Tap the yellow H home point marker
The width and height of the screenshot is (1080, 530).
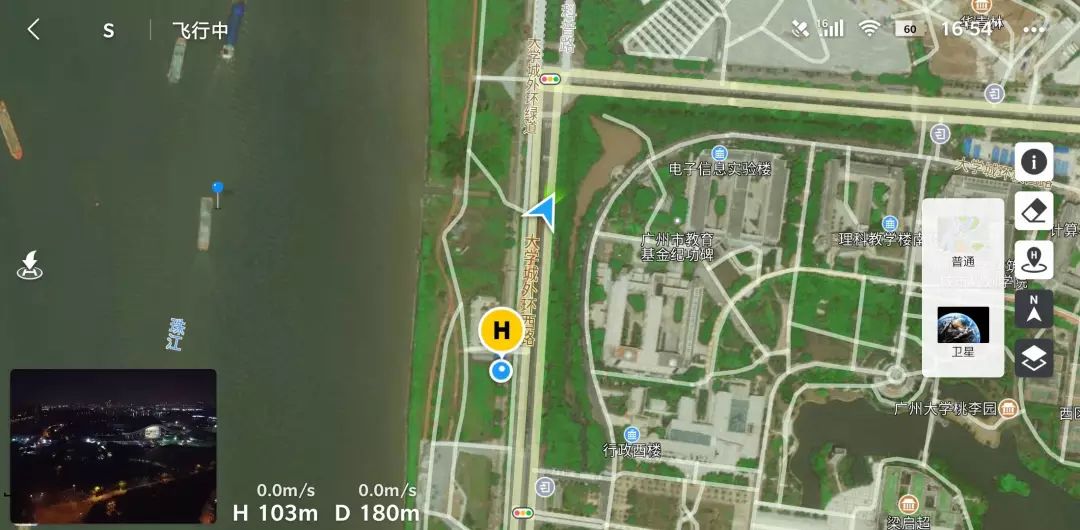[x=502, y=331]
